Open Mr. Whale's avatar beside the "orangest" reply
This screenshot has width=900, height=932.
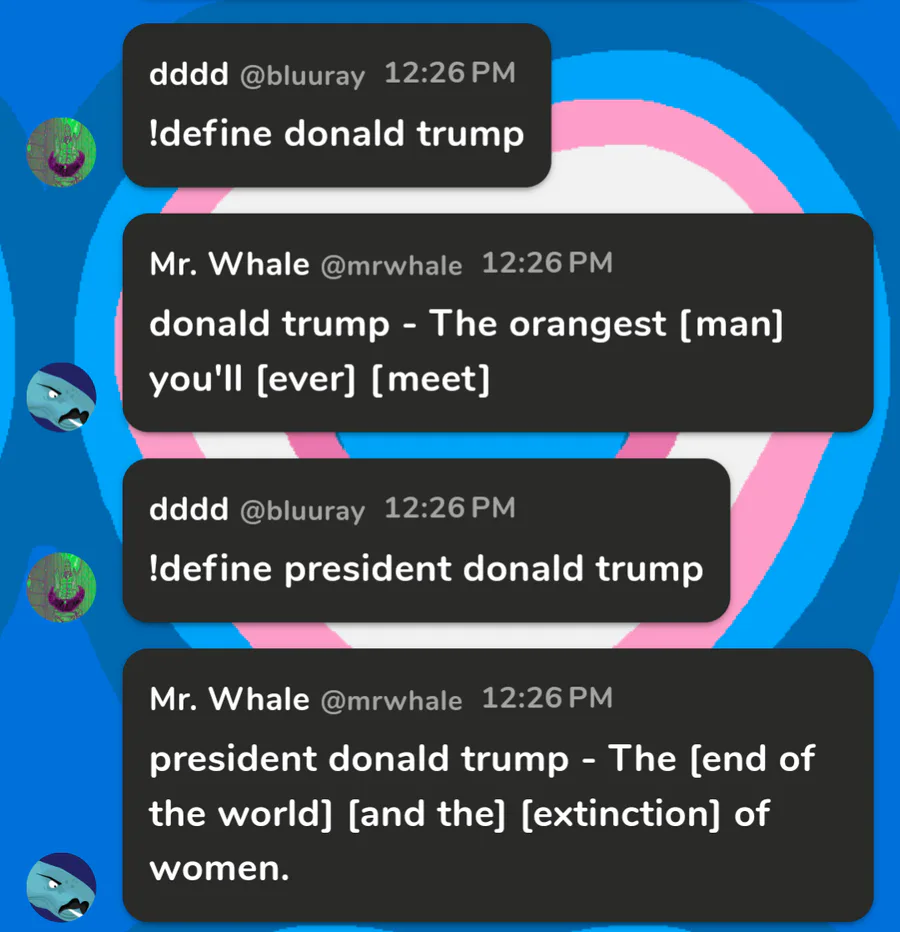61,397
